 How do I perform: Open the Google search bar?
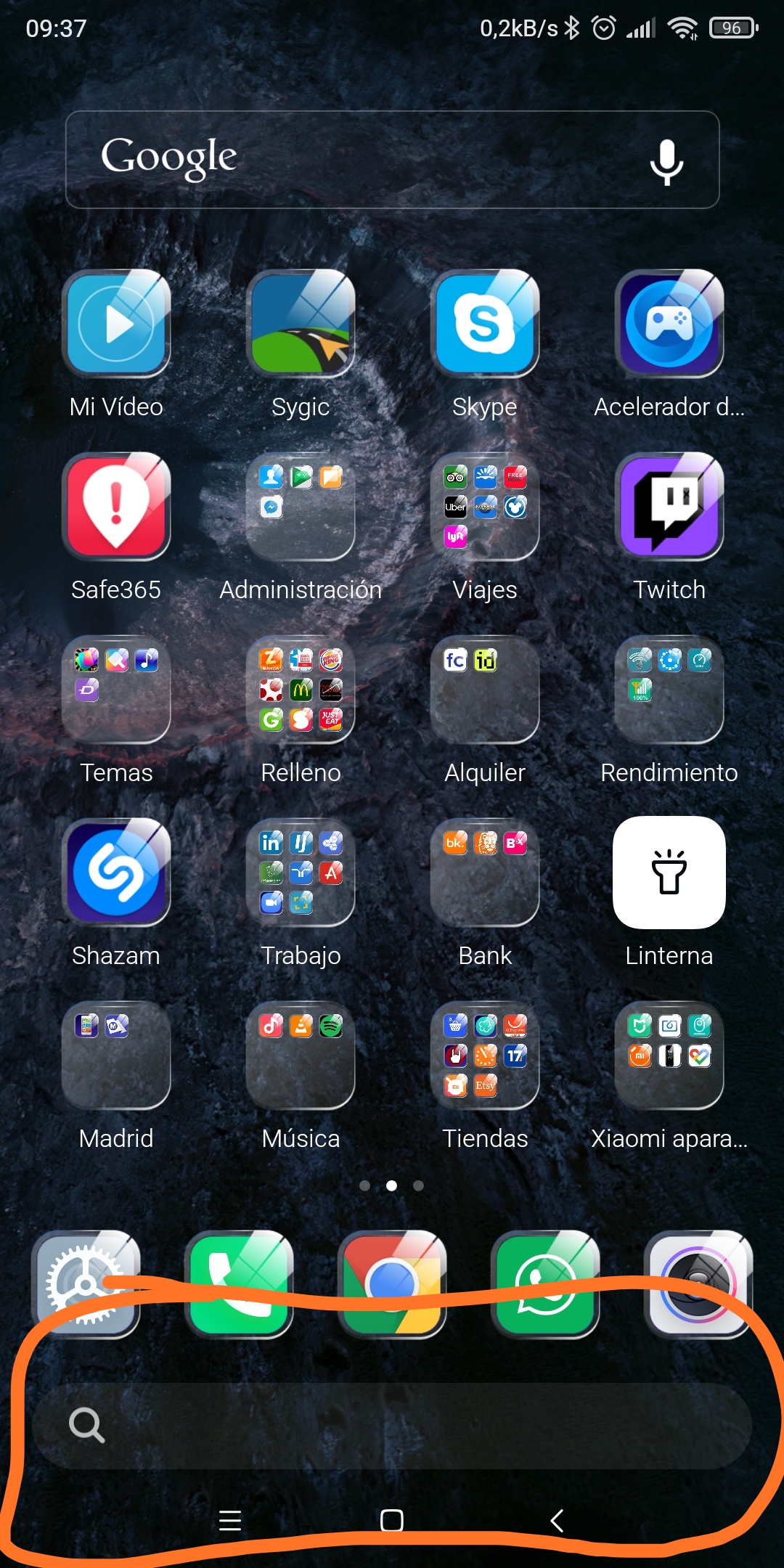click(392, 160)
